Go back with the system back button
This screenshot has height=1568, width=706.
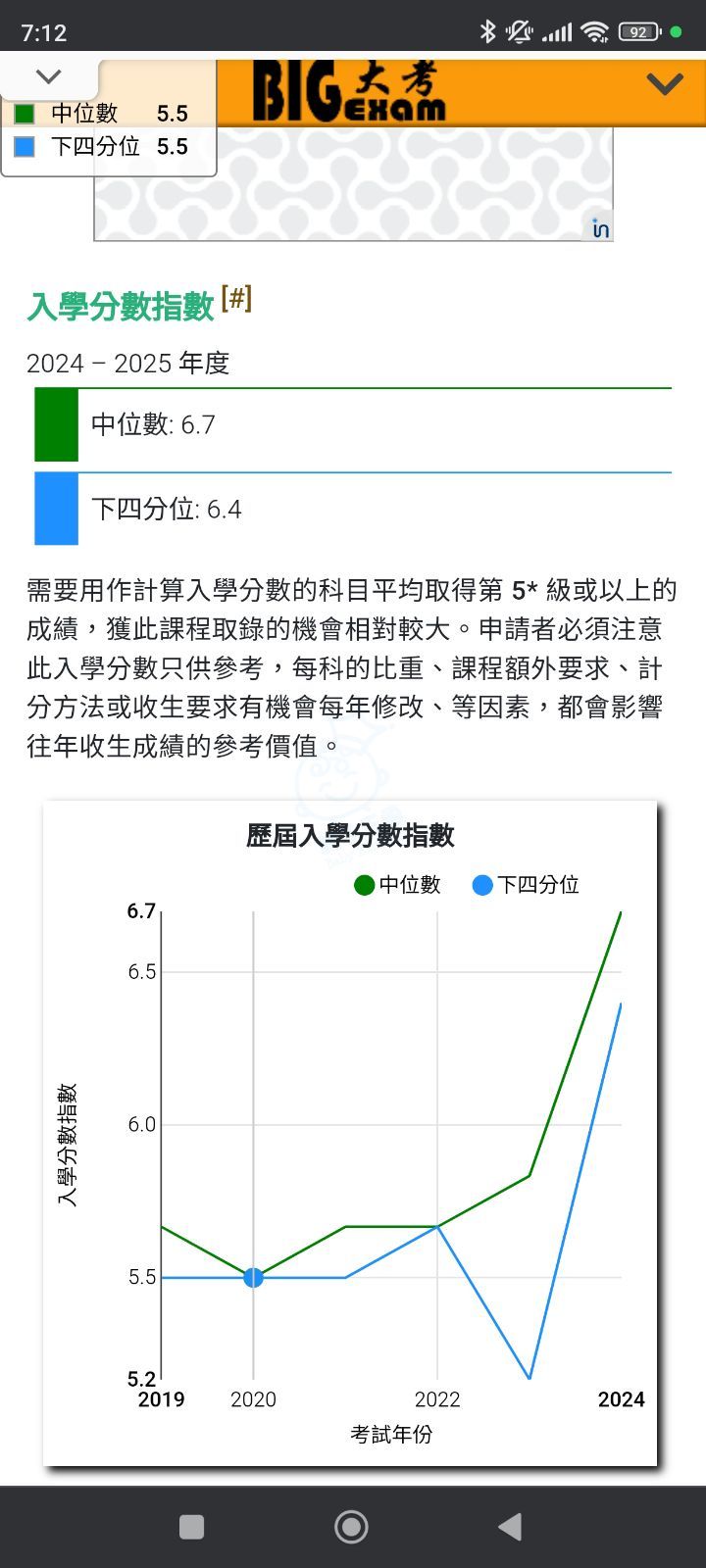(x=510, y=1526)
